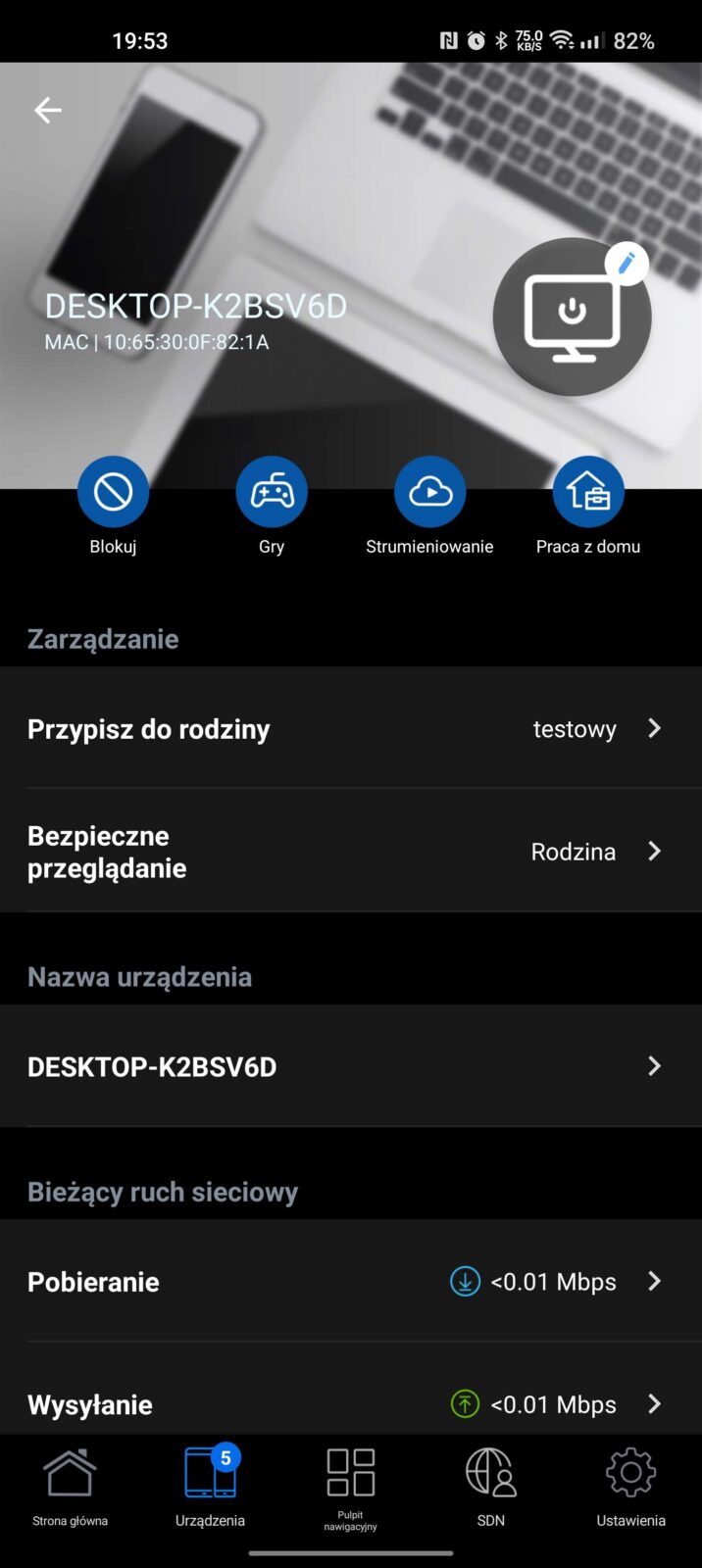Rename the device DESKTOP-K2BSV6D row
Screen dimensions: 702x1568
pyautogui.click(x=351, y=1066)
